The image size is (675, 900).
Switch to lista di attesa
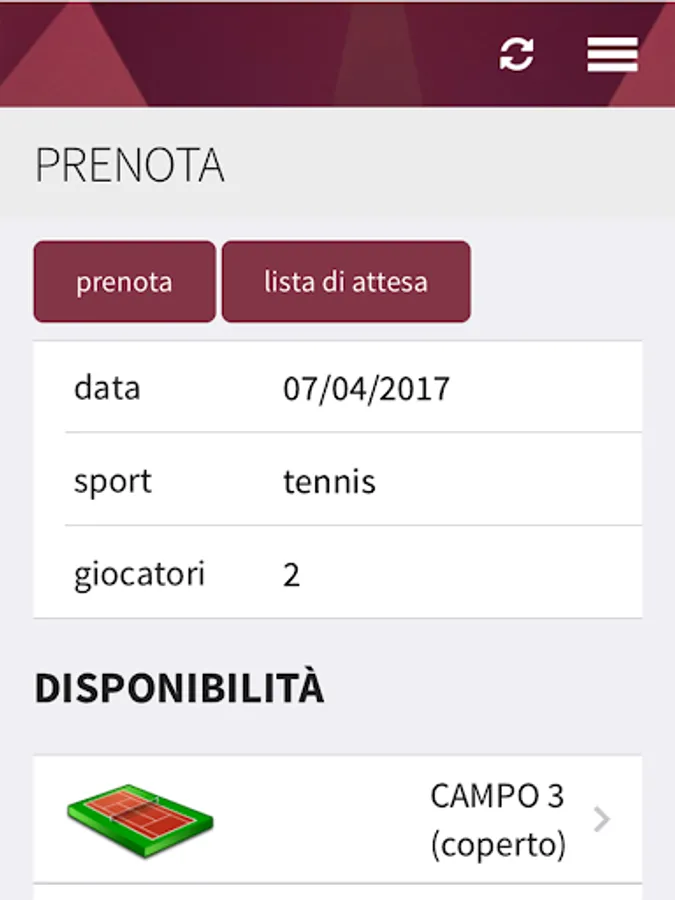click(346, 282)
